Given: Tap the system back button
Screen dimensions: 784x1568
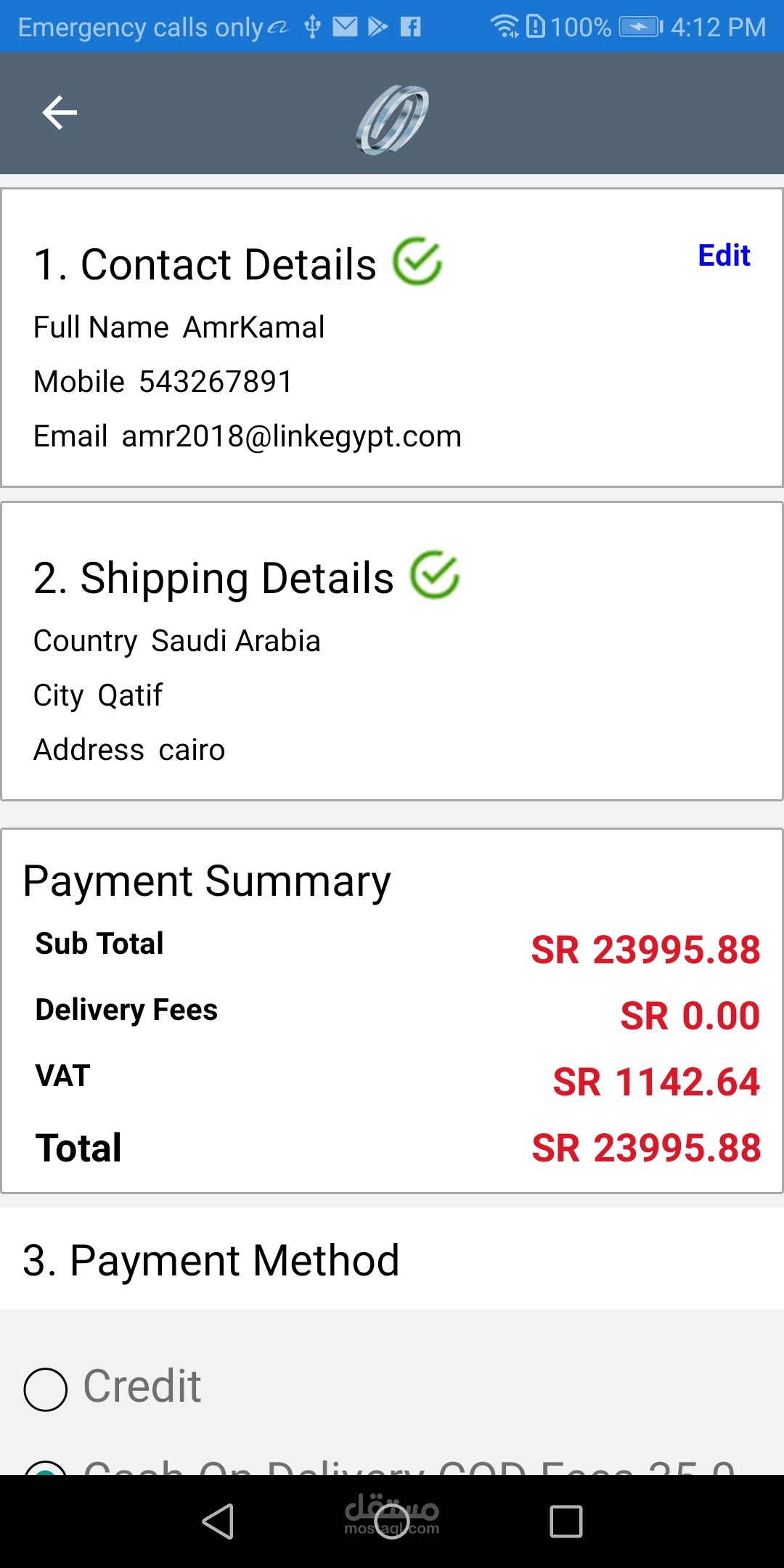Looking at the screenshot, I should point(218,1521).
